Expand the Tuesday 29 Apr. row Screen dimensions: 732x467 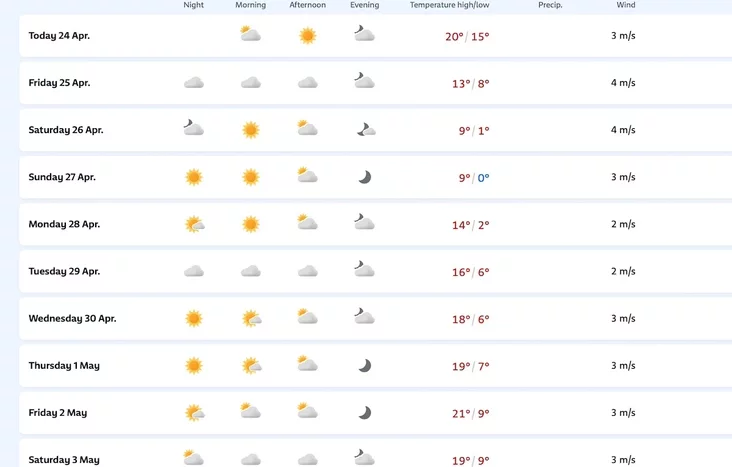(x=64, y=271)
